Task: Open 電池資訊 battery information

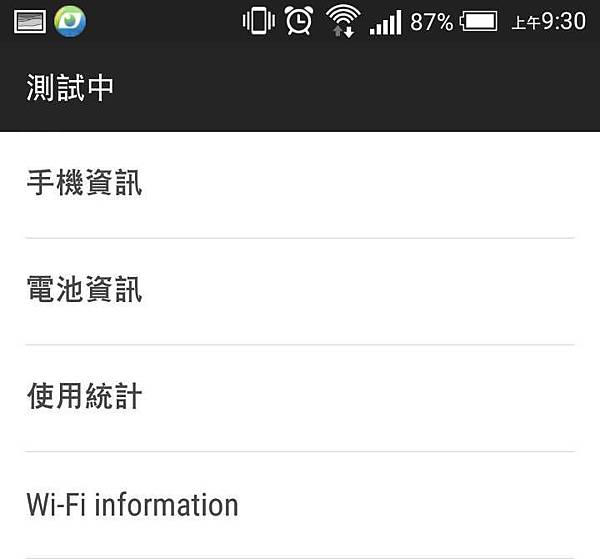Action: (84, 291)
